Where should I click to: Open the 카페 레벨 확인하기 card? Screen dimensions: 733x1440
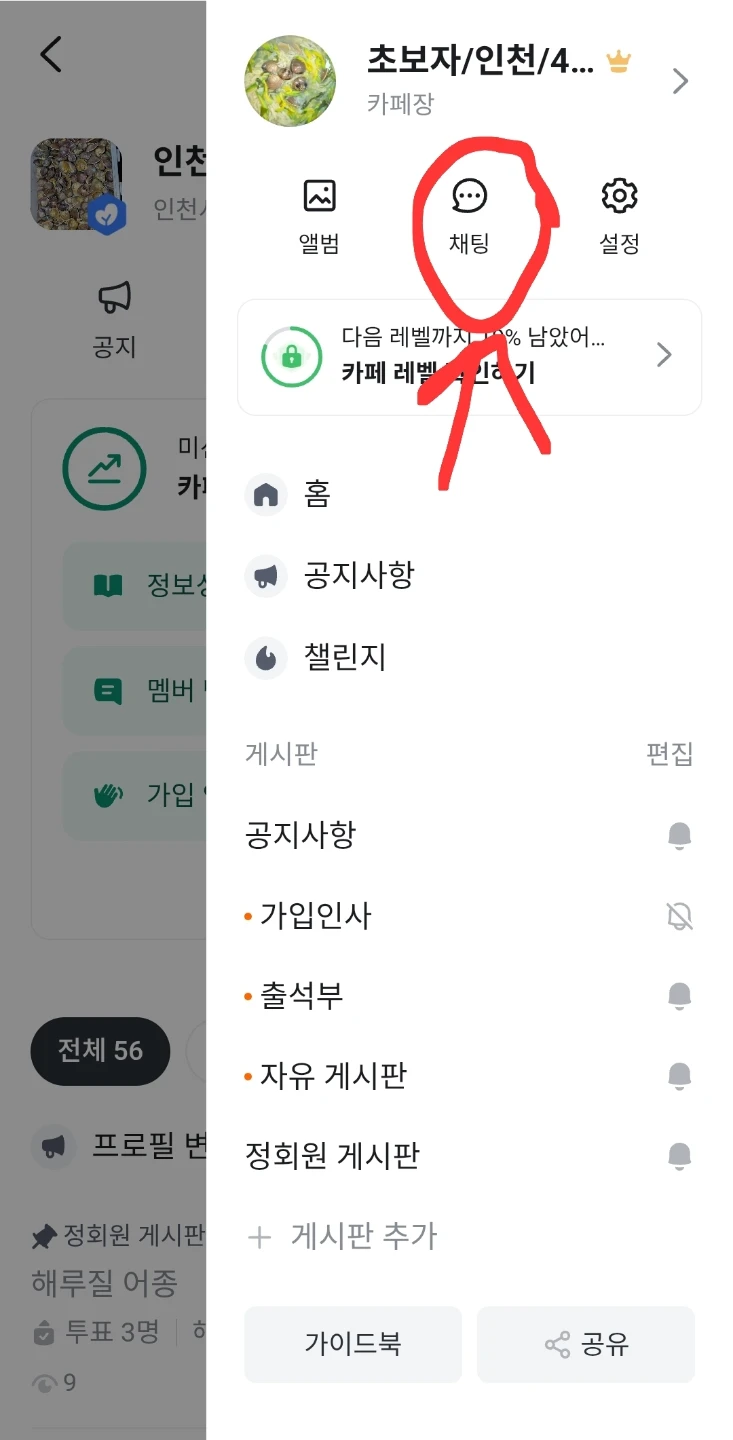[x=469, y=357]
